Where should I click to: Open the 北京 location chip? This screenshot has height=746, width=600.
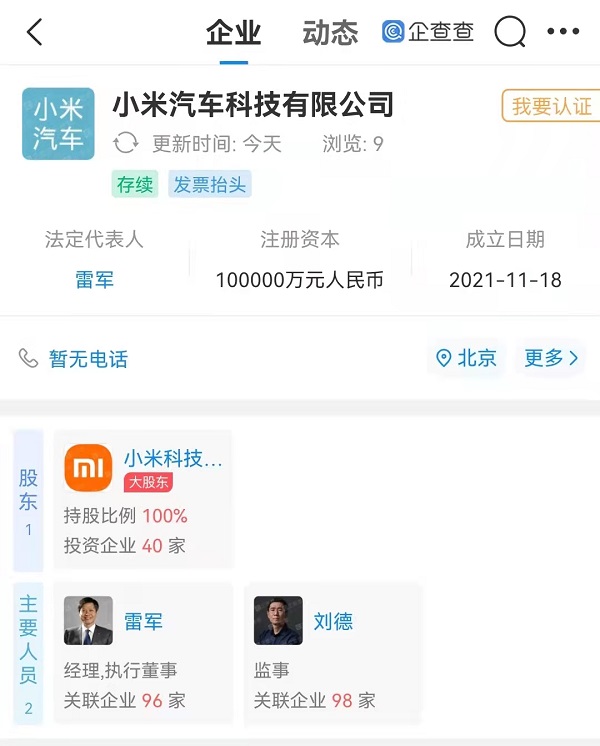466,358
